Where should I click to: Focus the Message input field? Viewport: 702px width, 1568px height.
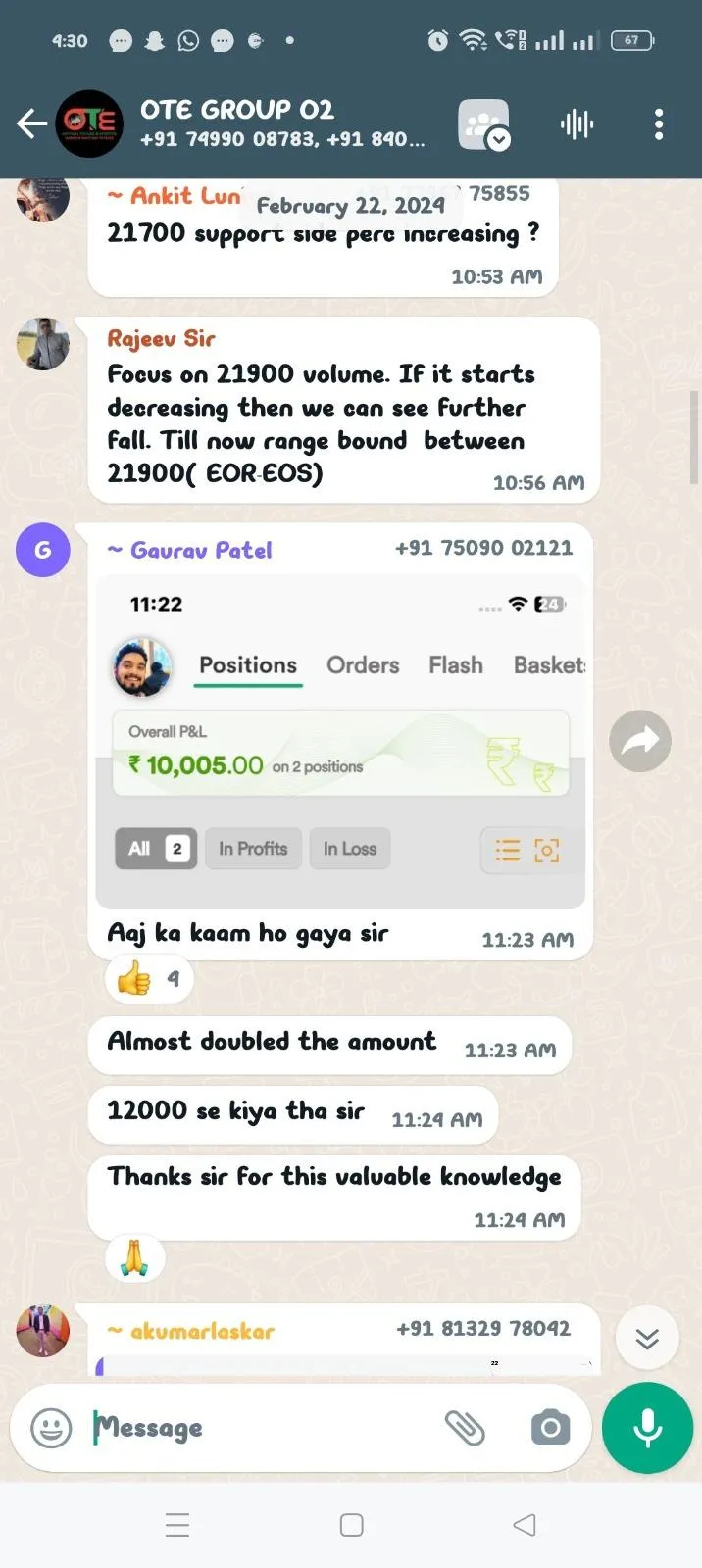(265, 1428)
